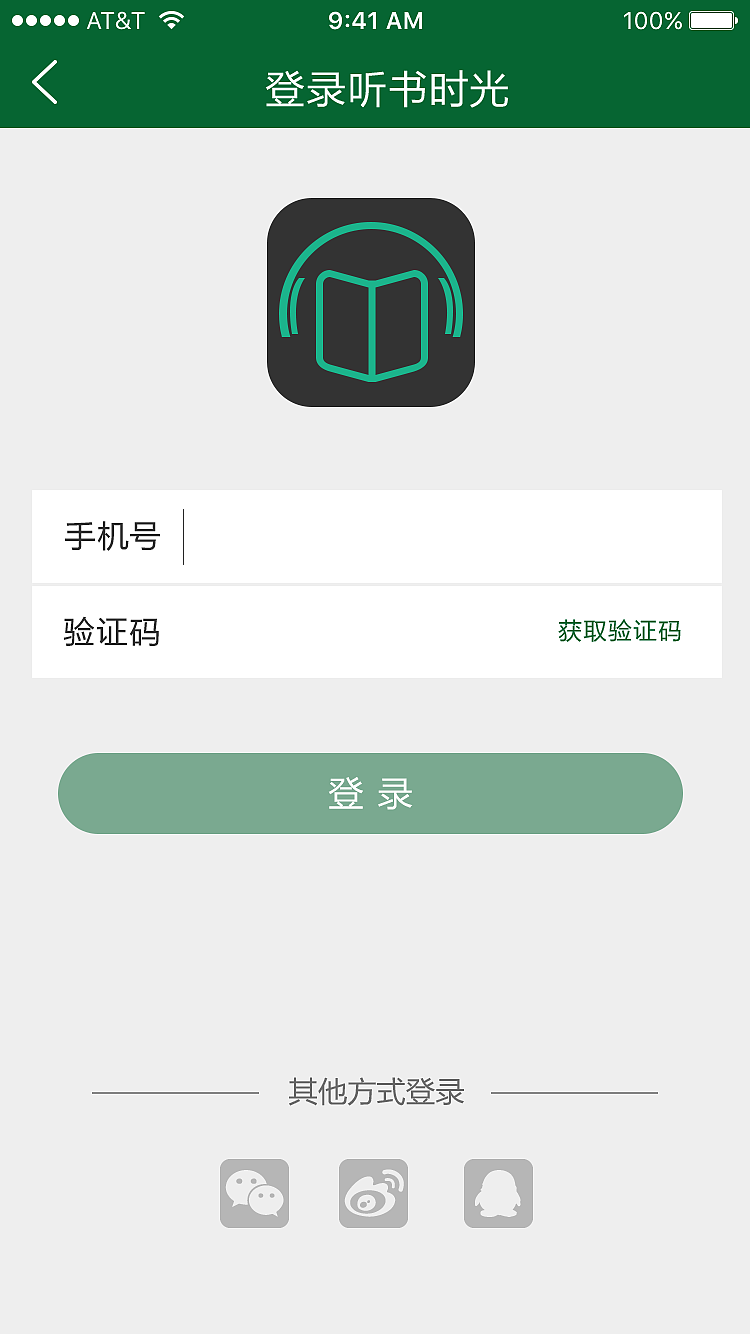The width and height of the screenshot is (750, 1334).
Task: Tap the back arrow in the navigation bar
Action: (x=44, y=84)
